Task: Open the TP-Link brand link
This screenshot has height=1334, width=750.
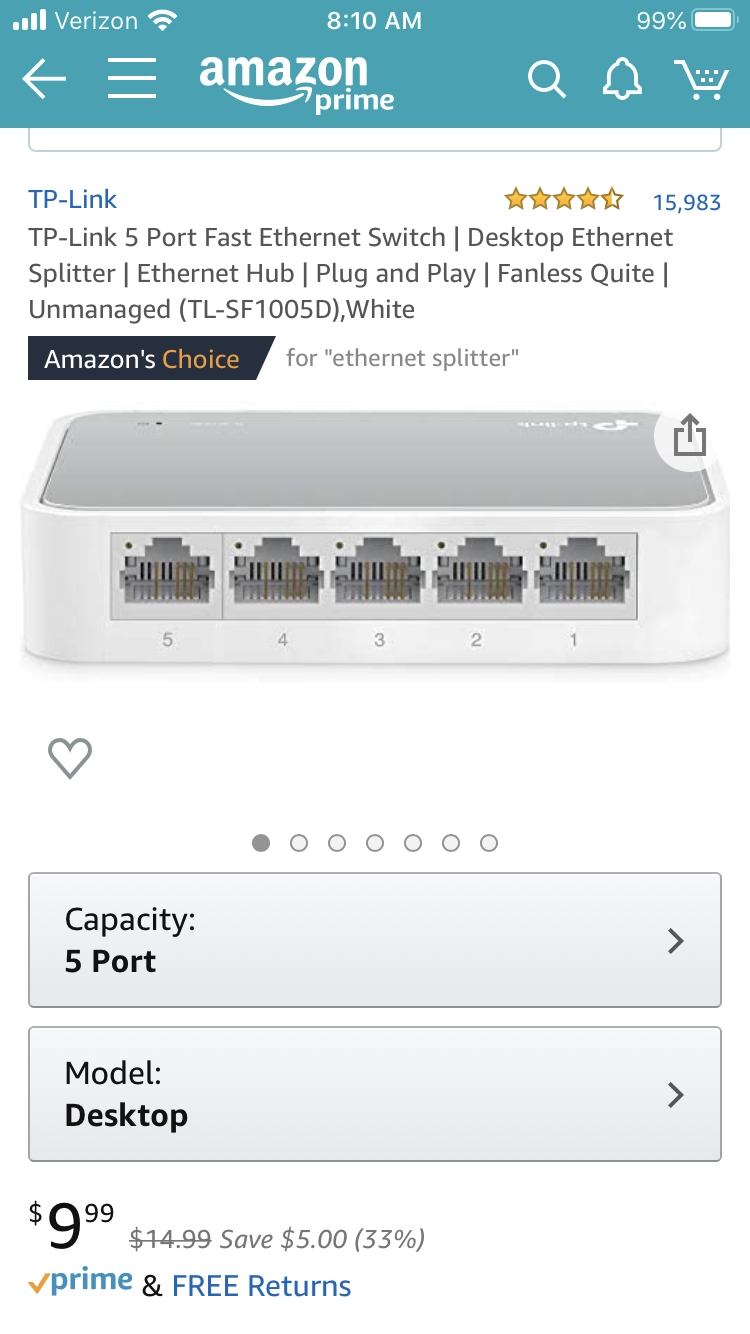Action: [73, 199]
